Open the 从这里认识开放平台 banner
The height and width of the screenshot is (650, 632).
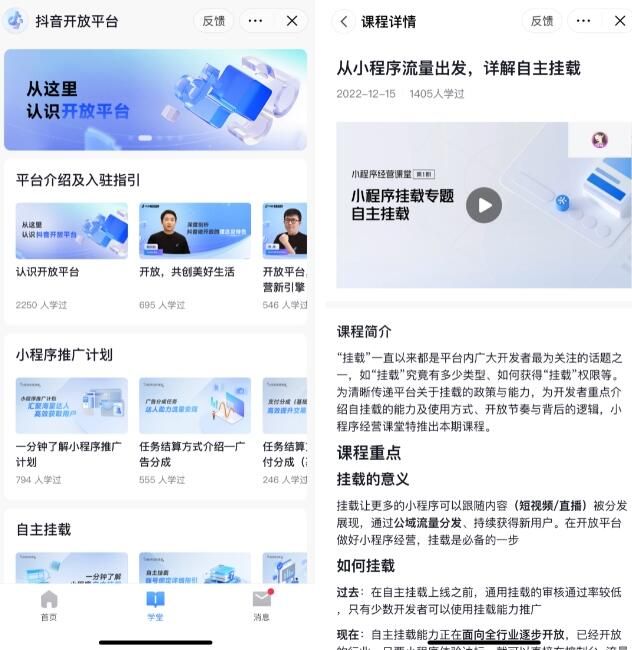156,100
